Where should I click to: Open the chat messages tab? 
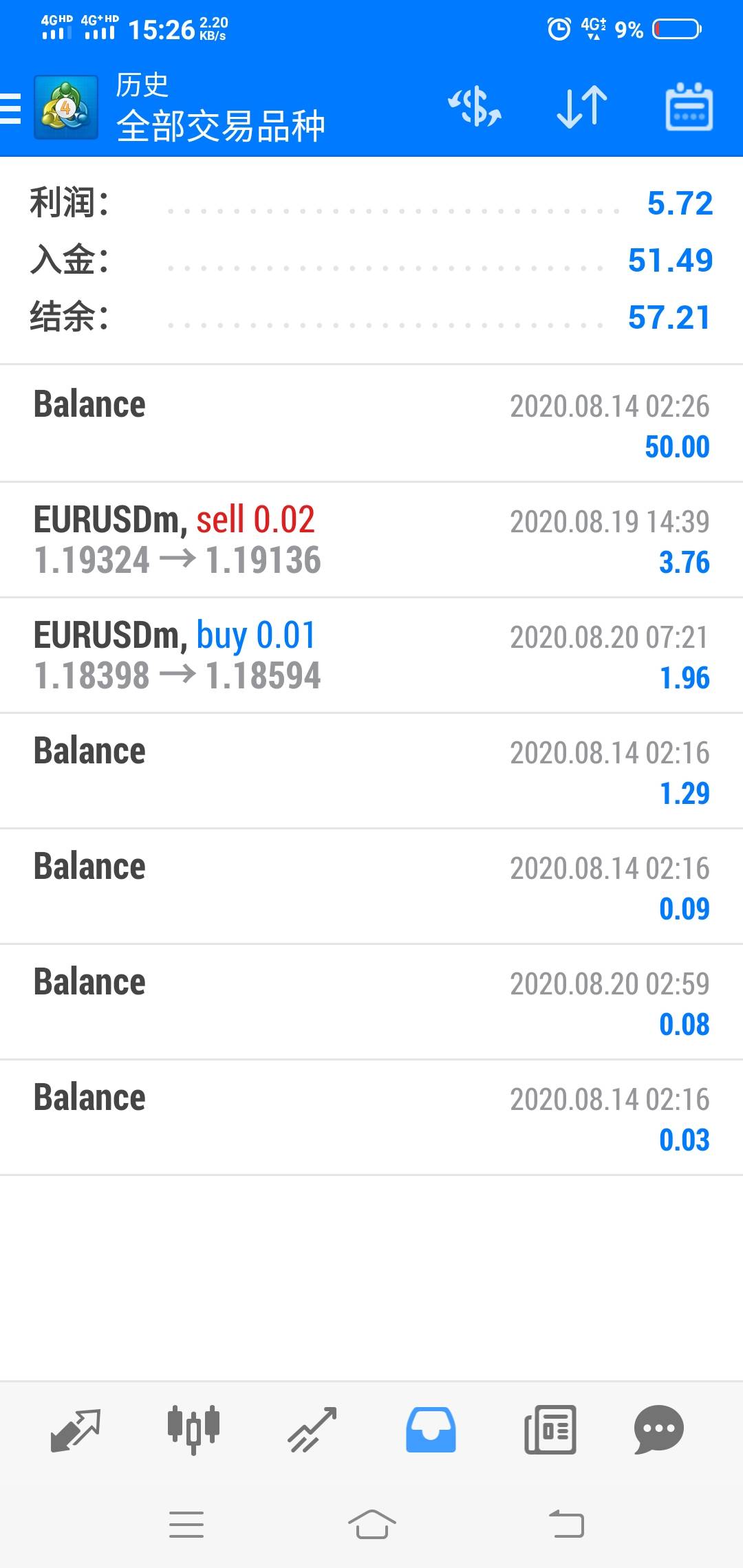pos(658,1430)
